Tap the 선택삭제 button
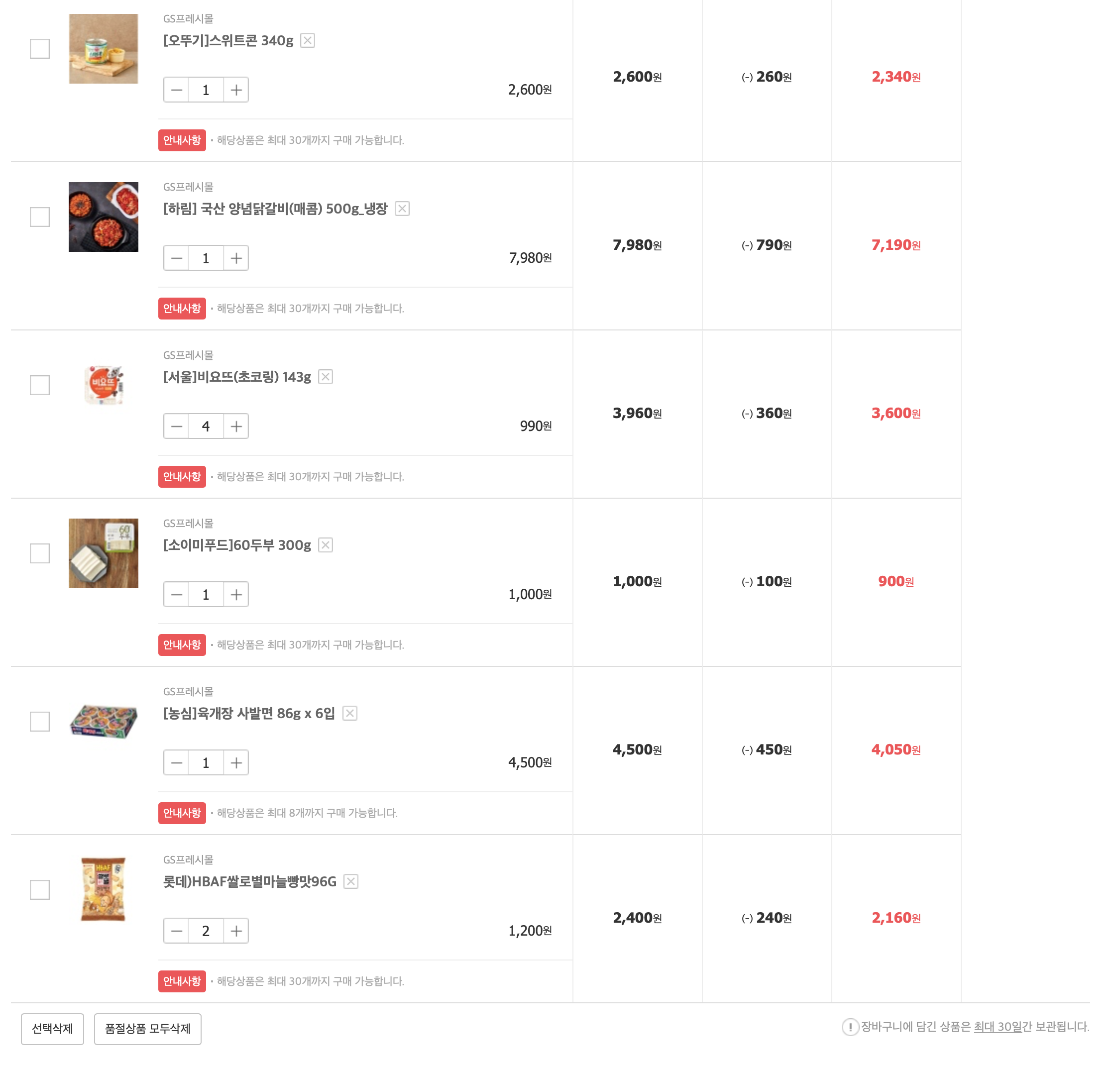This screenshot has width=1120, height=1068. click(52, 1029)
